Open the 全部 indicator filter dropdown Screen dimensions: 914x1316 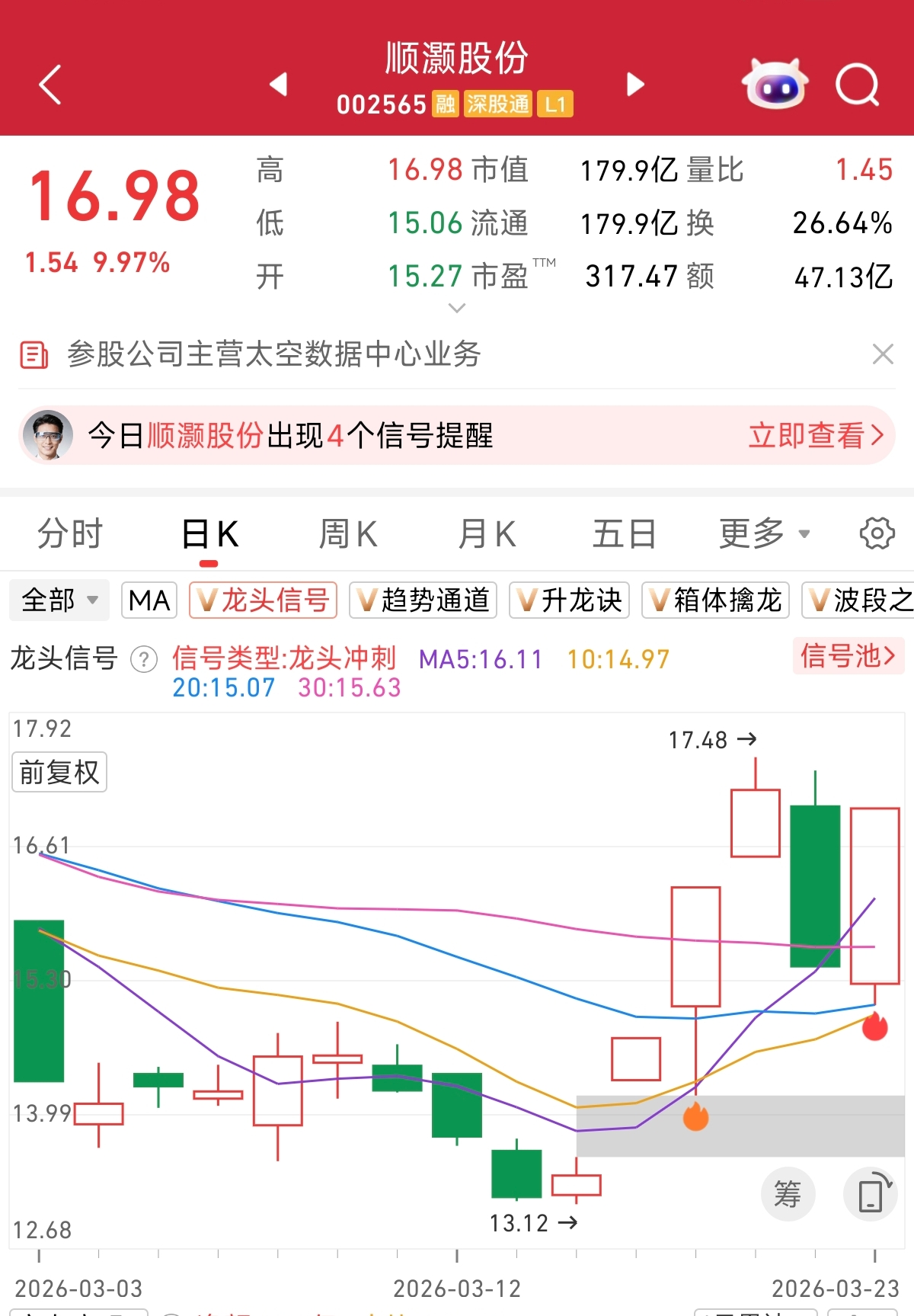[59, 600]
